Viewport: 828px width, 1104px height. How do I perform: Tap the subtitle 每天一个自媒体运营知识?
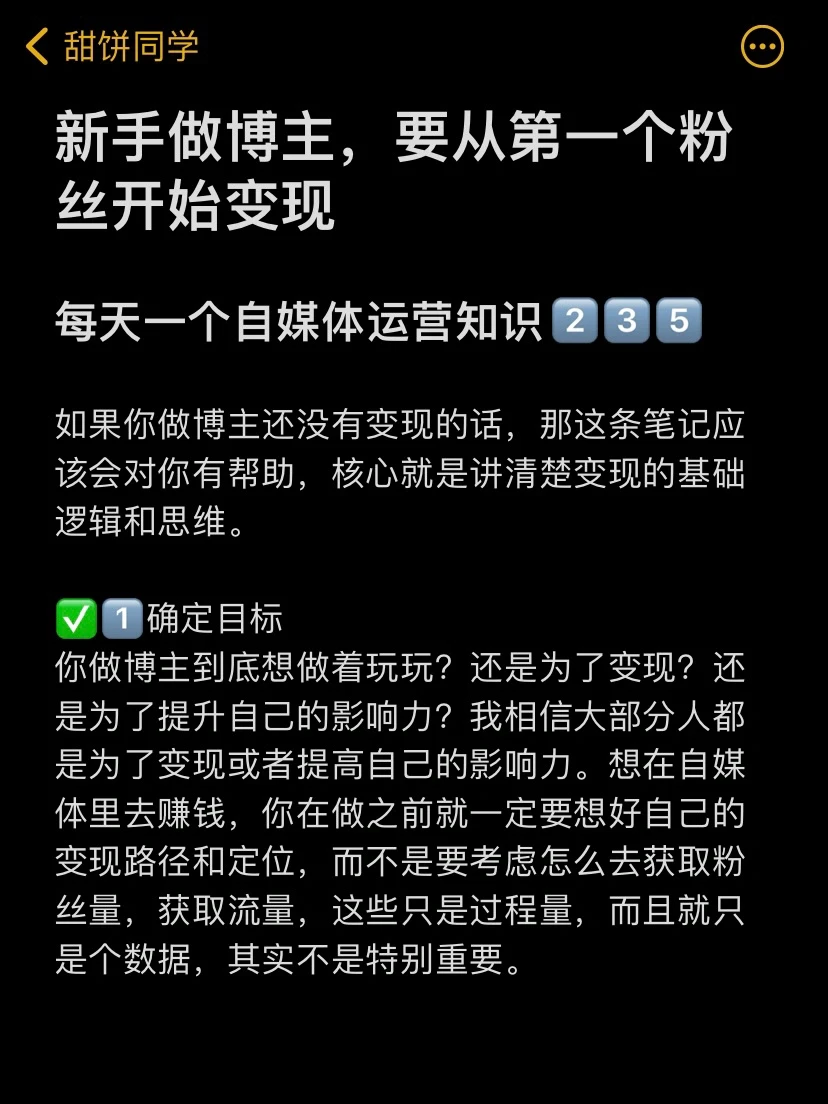click(295, 320)
